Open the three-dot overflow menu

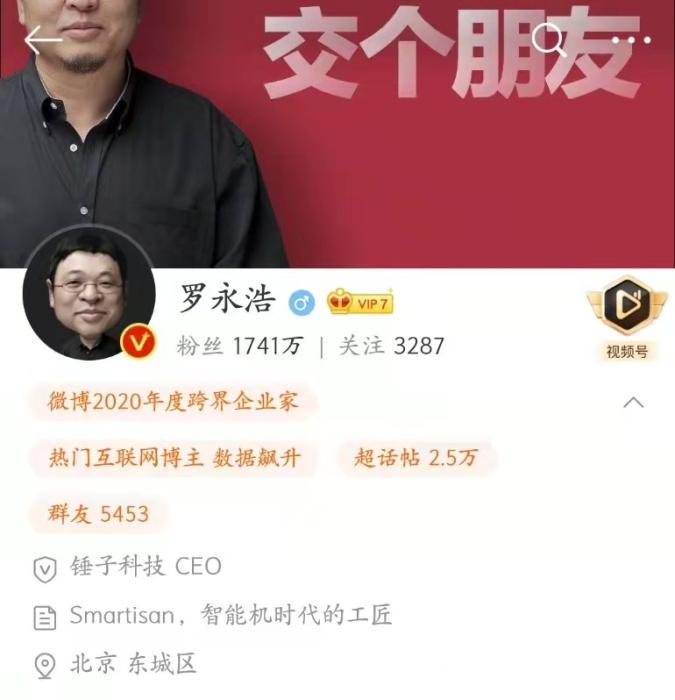tap(631, 40)
